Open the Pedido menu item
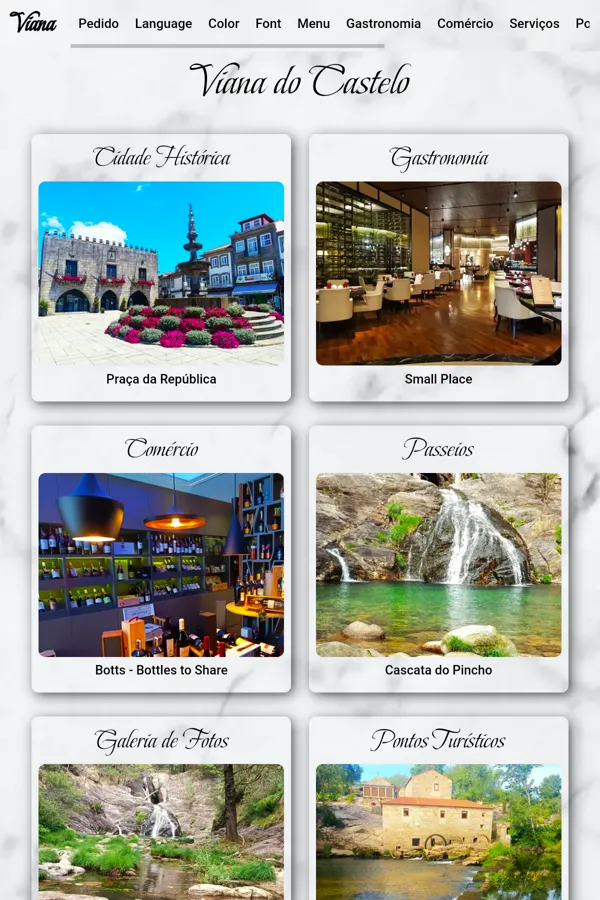Screen dimensions: 600x900 pos(98,23)
